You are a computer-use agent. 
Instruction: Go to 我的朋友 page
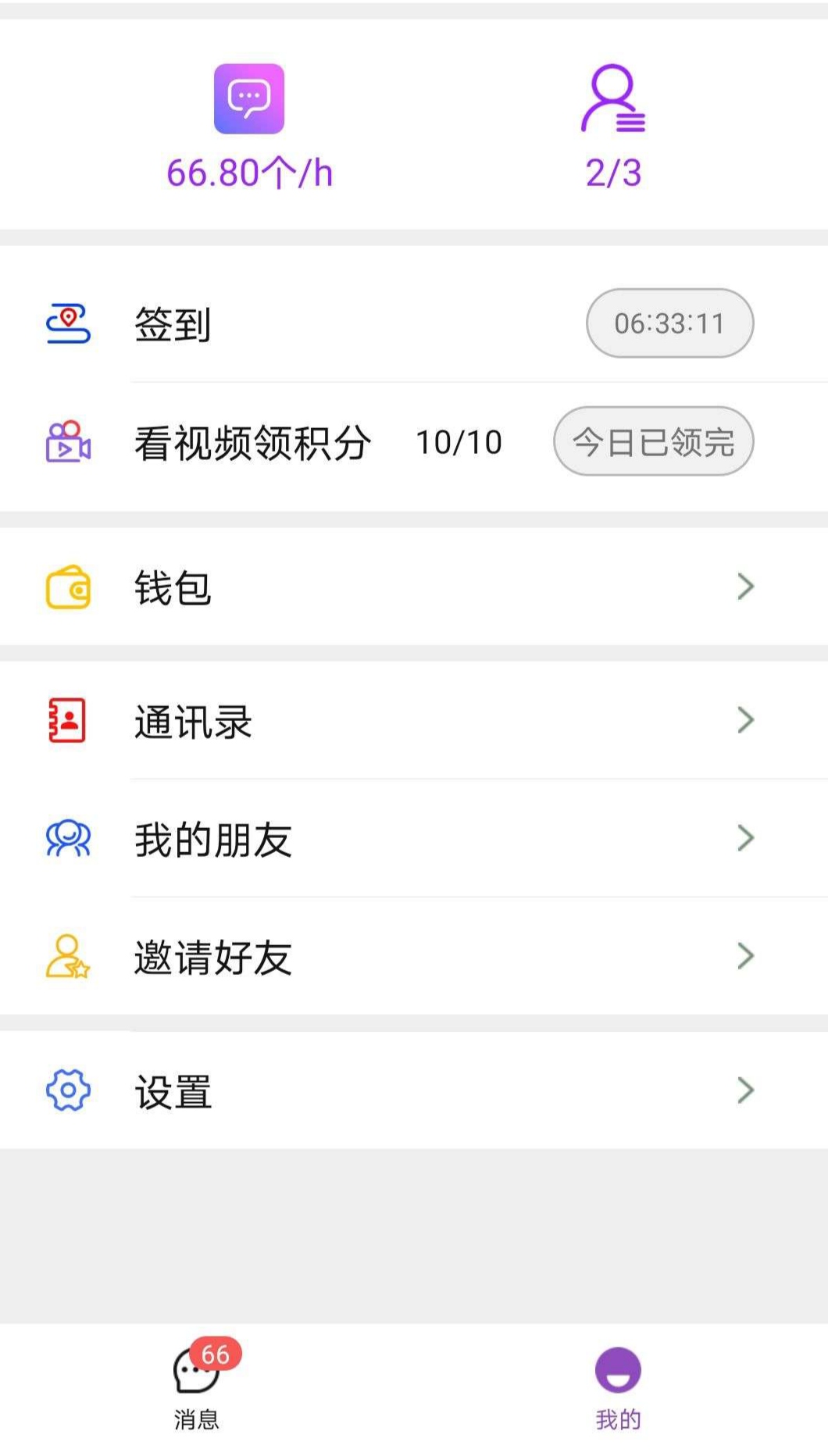[414, 839]
